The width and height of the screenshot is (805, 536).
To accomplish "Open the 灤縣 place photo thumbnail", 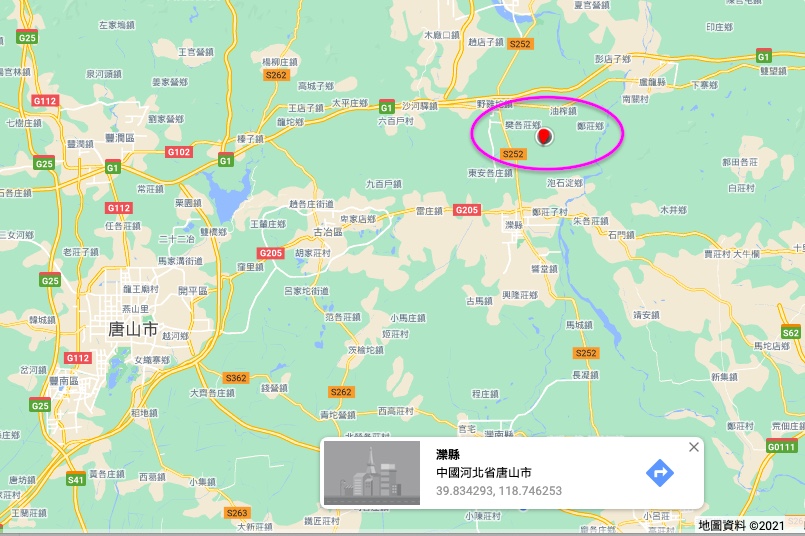I will 372,473.
